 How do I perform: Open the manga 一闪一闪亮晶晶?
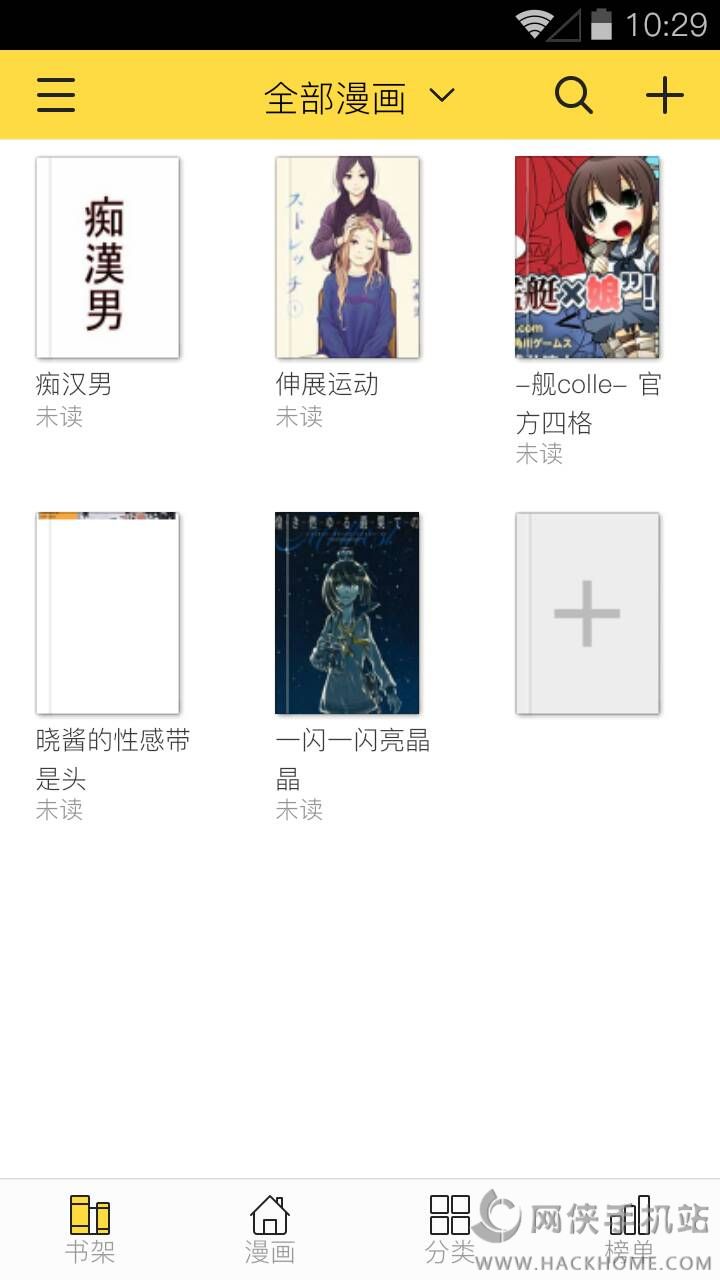click(348, 613)
